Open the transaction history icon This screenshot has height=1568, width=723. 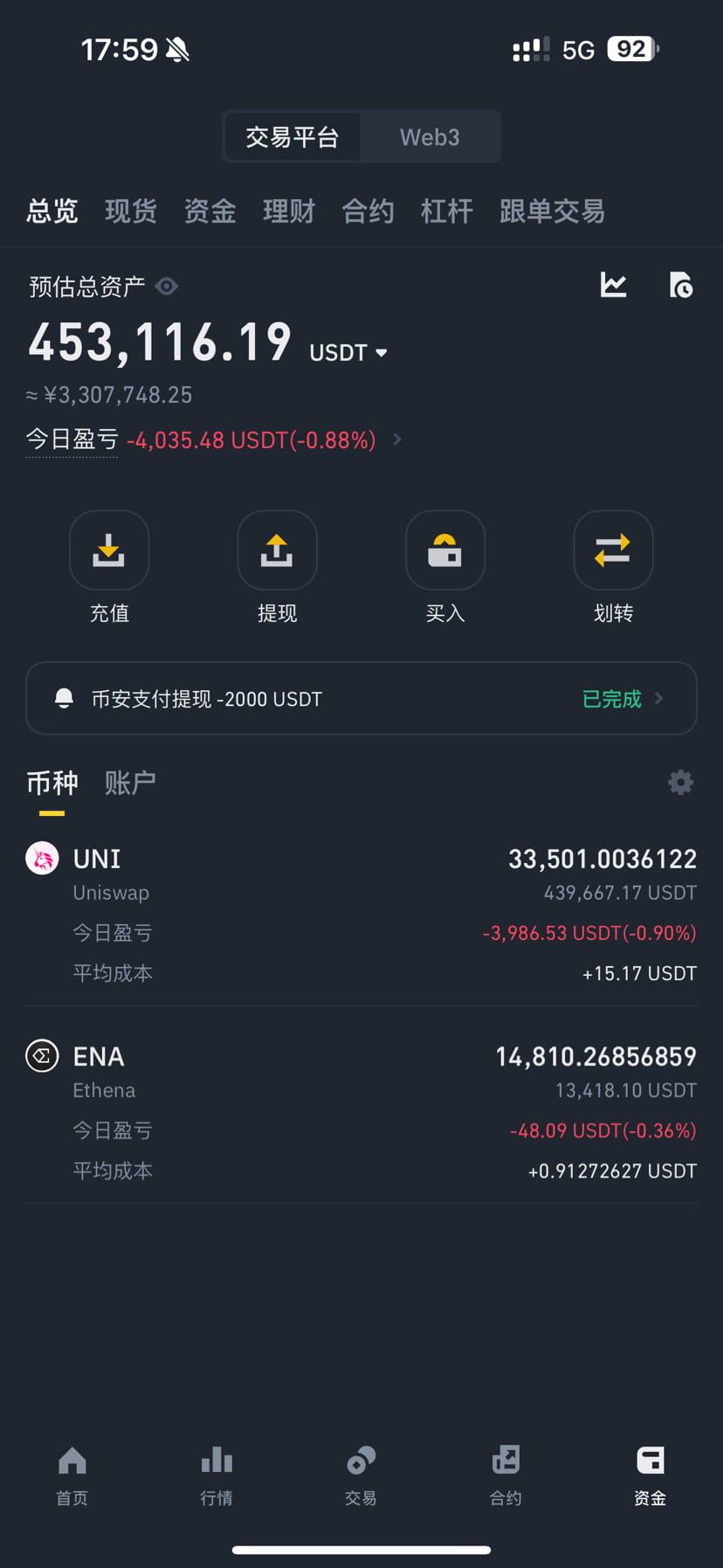[681, 285]
